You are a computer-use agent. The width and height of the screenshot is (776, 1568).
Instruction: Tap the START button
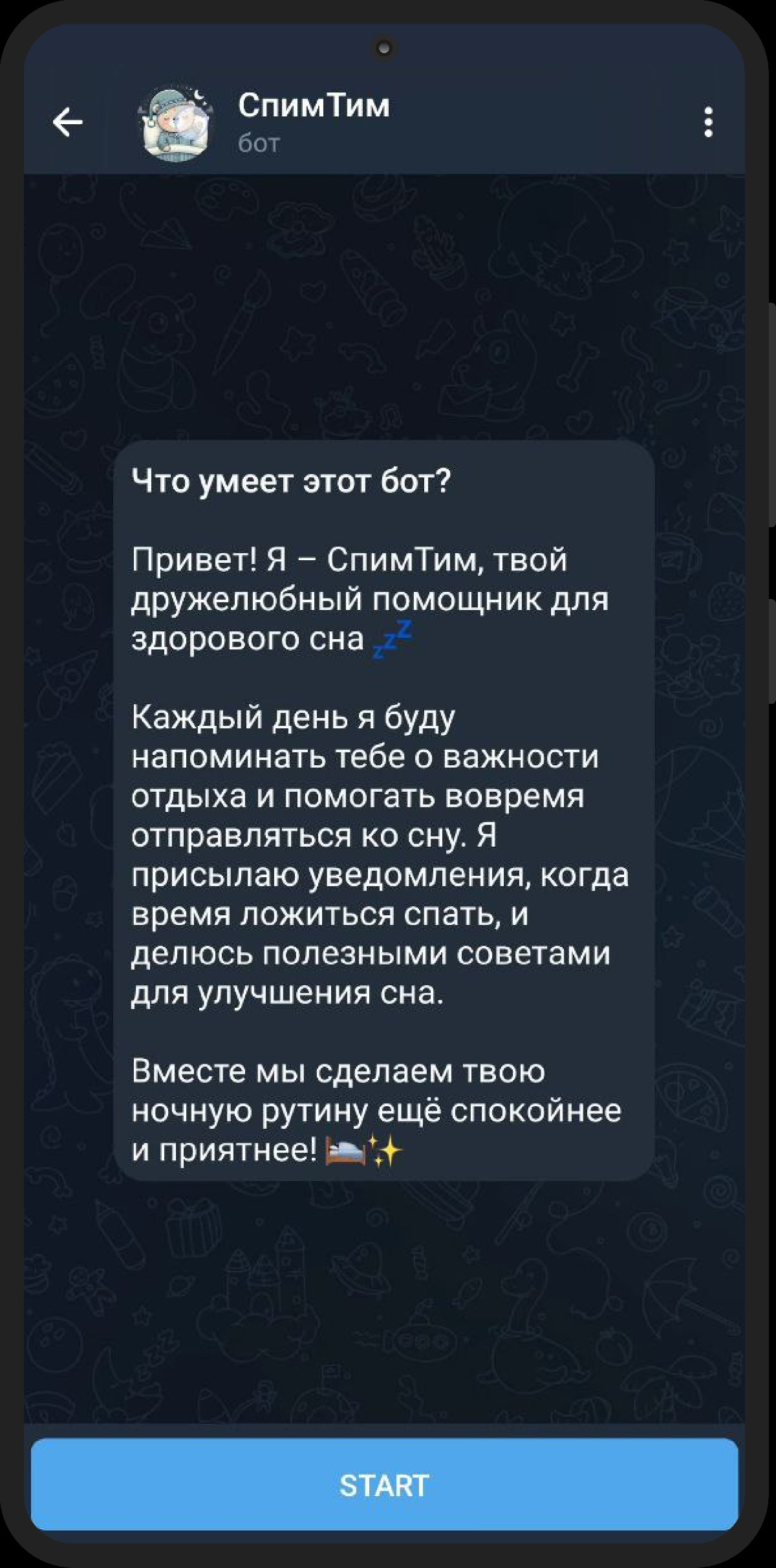384,1485
